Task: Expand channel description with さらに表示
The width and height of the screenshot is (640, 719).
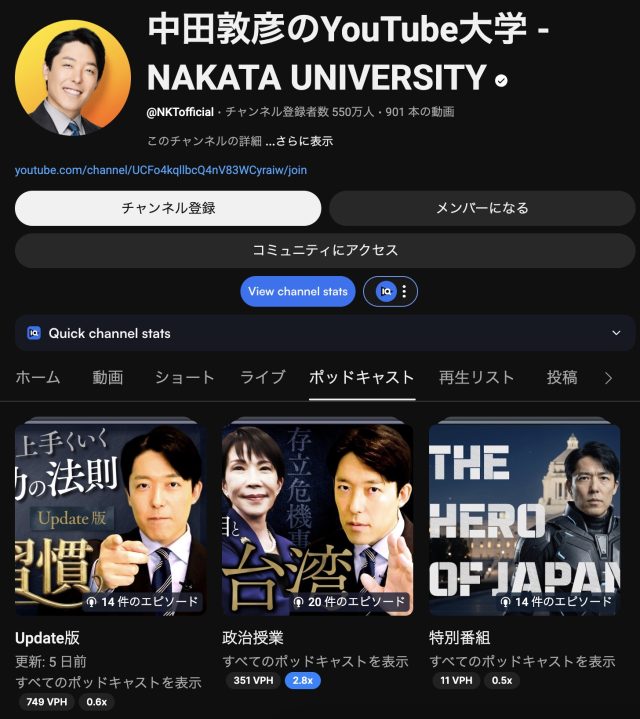Action: 299,141
